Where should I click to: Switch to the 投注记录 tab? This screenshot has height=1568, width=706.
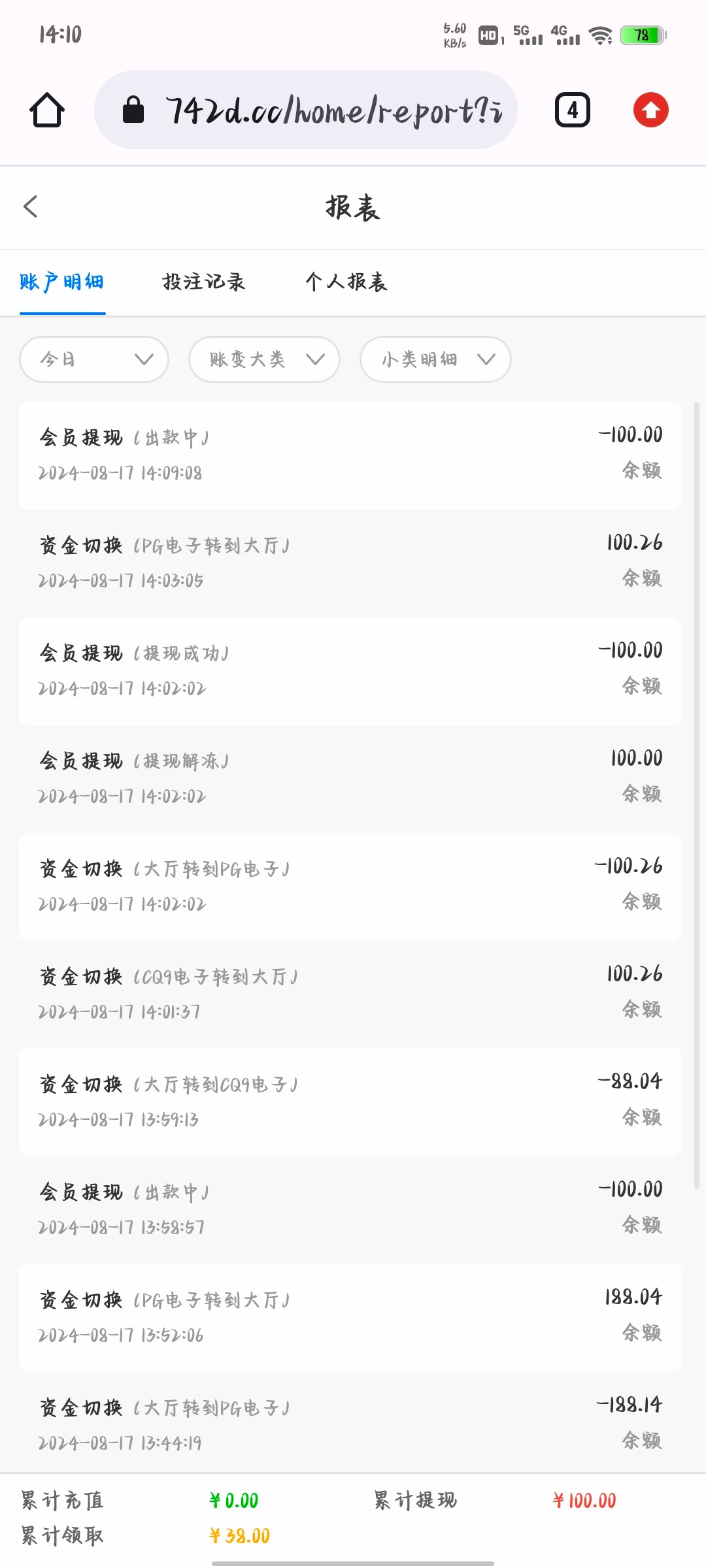203,282
